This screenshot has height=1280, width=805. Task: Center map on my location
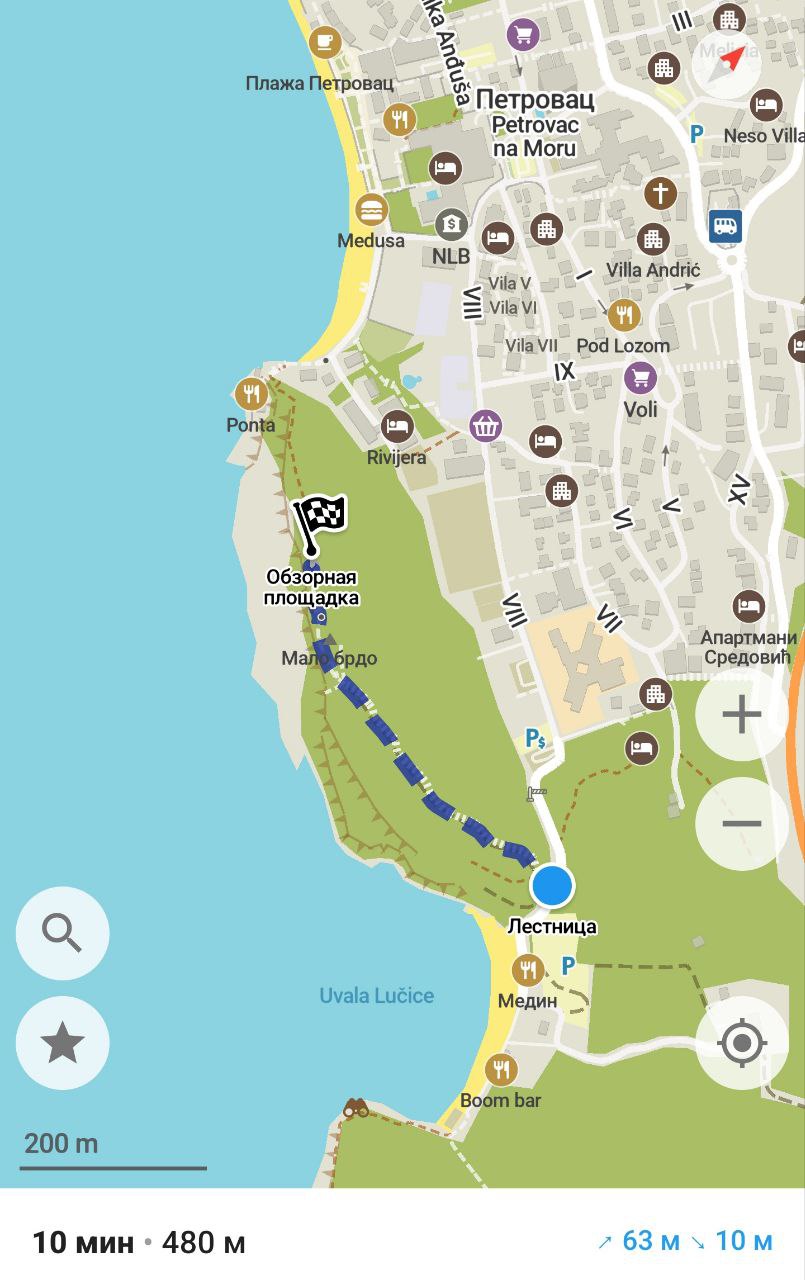click(741, 1043)
